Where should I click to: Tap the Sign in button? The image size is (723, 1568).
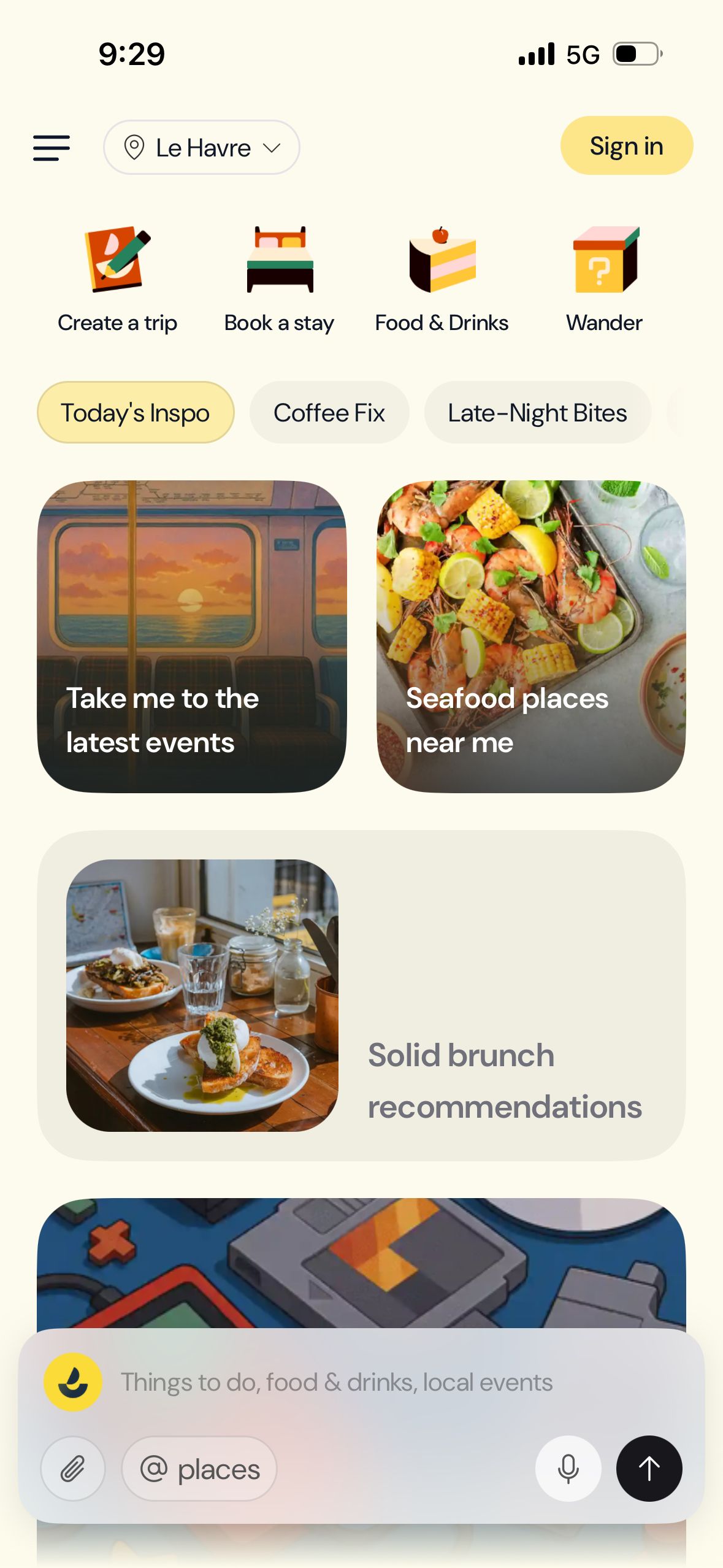coord(626,146)
